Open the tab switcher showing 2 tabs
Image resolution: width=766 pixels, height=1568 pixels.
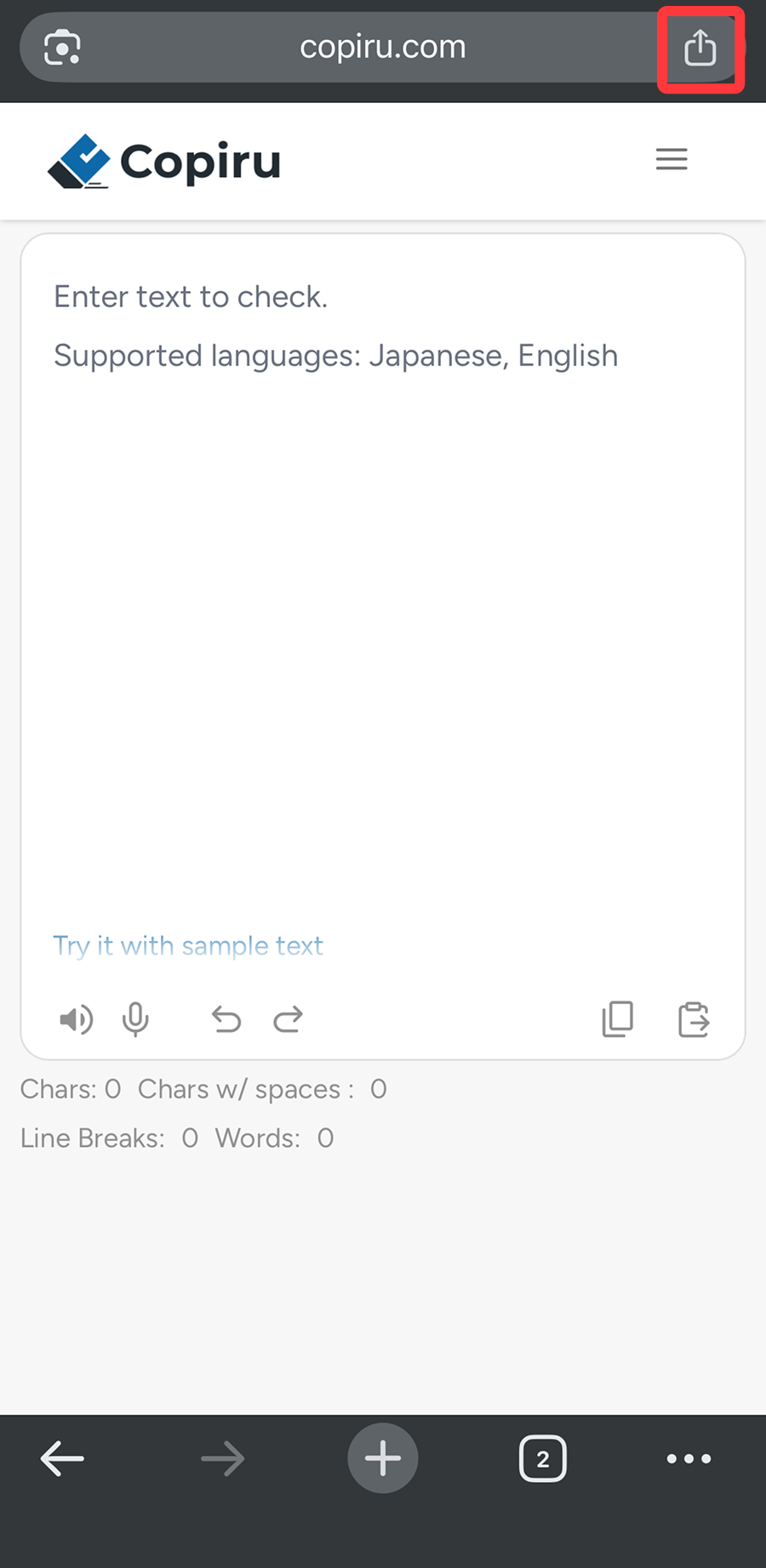point(542,1459)
